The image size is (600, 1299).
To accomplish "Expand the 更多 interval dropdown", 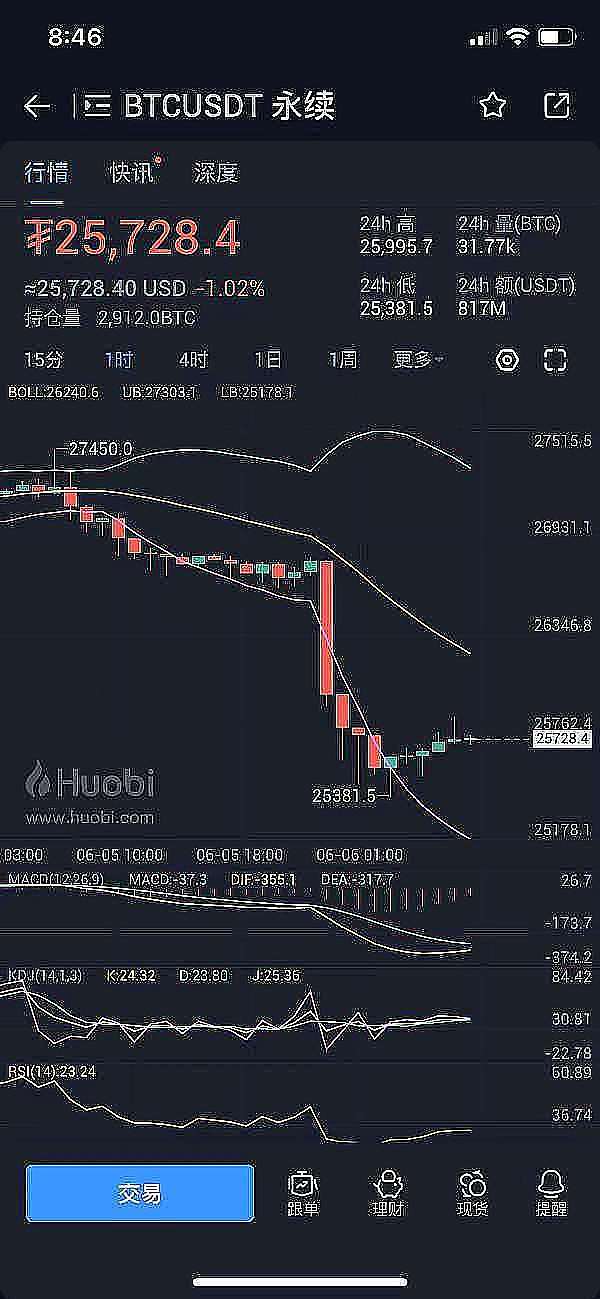I will 418,360.
